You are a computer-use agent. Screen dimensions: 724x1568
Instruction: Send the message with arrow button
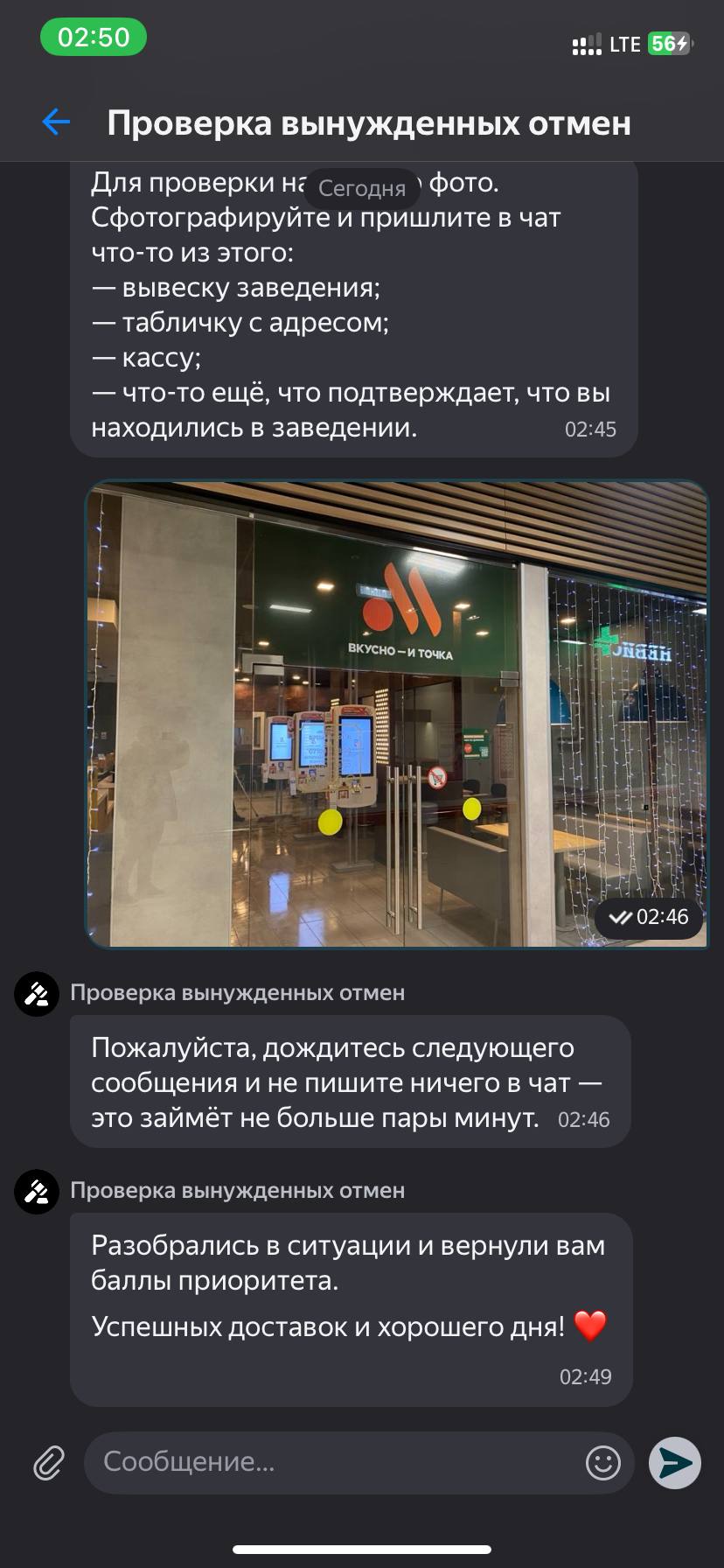click(x=675, y=1462)
